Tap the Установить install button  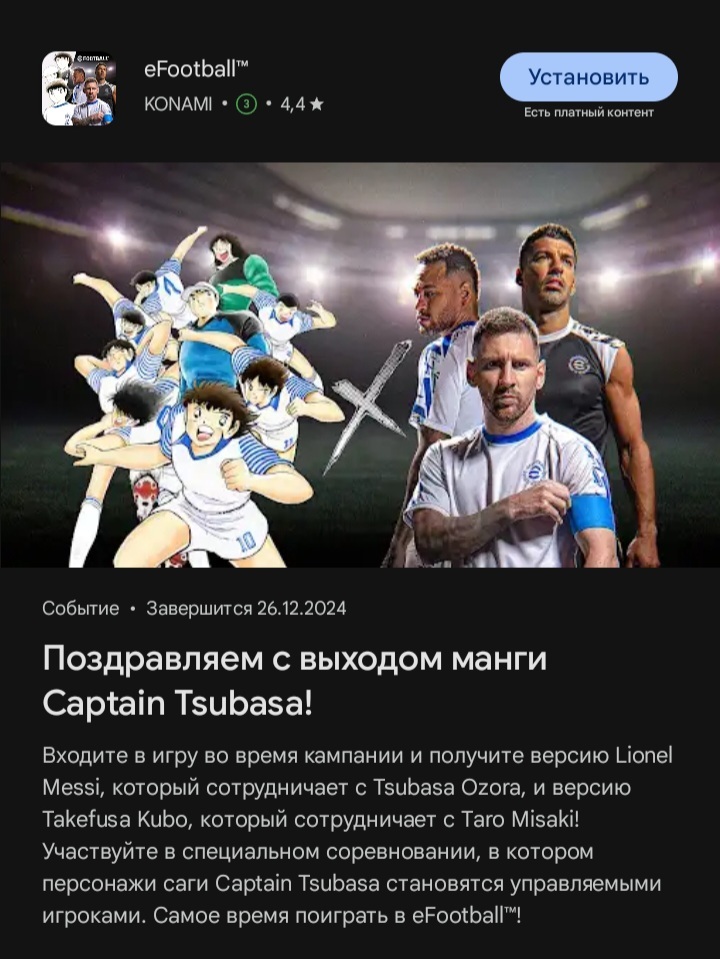coord(588,77)
